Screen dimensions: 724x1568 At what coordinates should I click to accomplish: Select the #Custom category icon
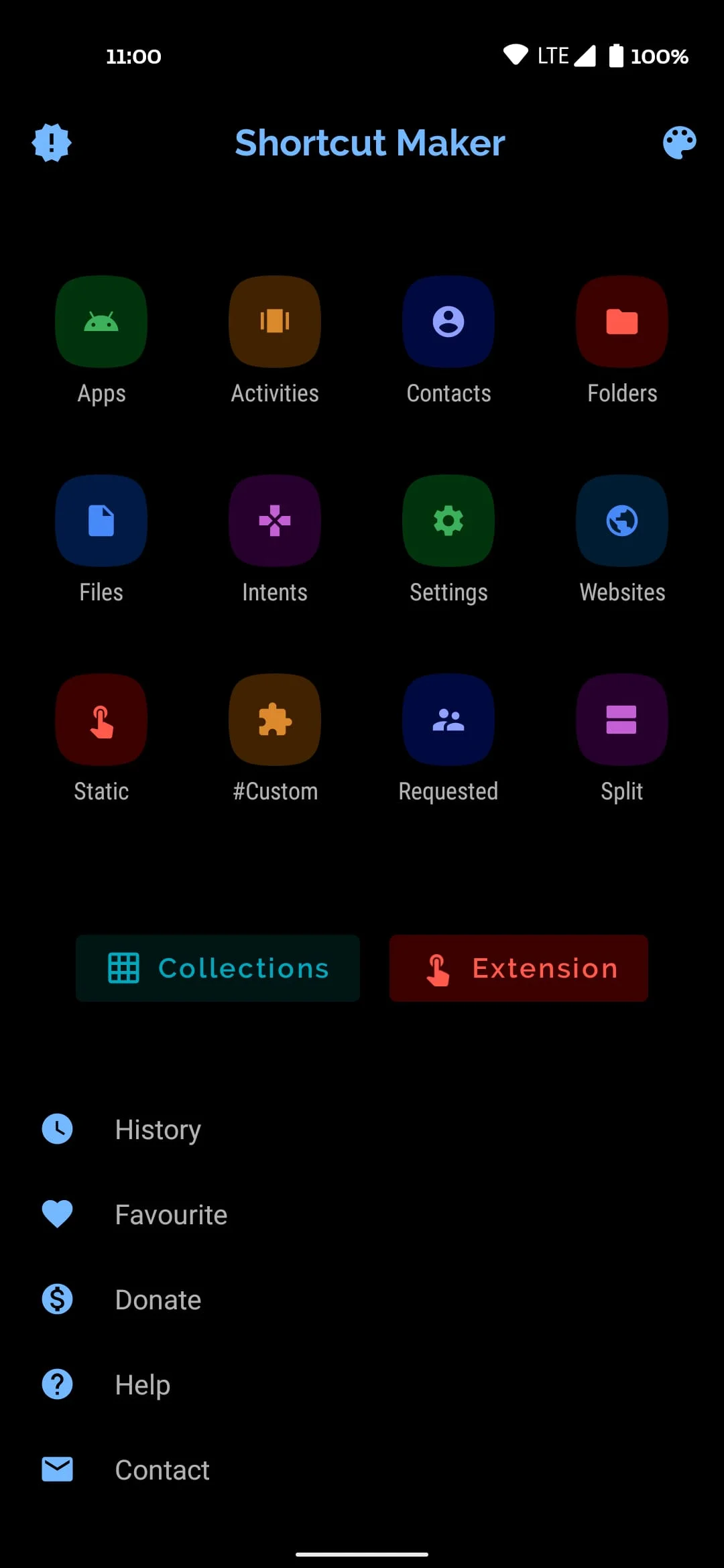coord(275,719)
